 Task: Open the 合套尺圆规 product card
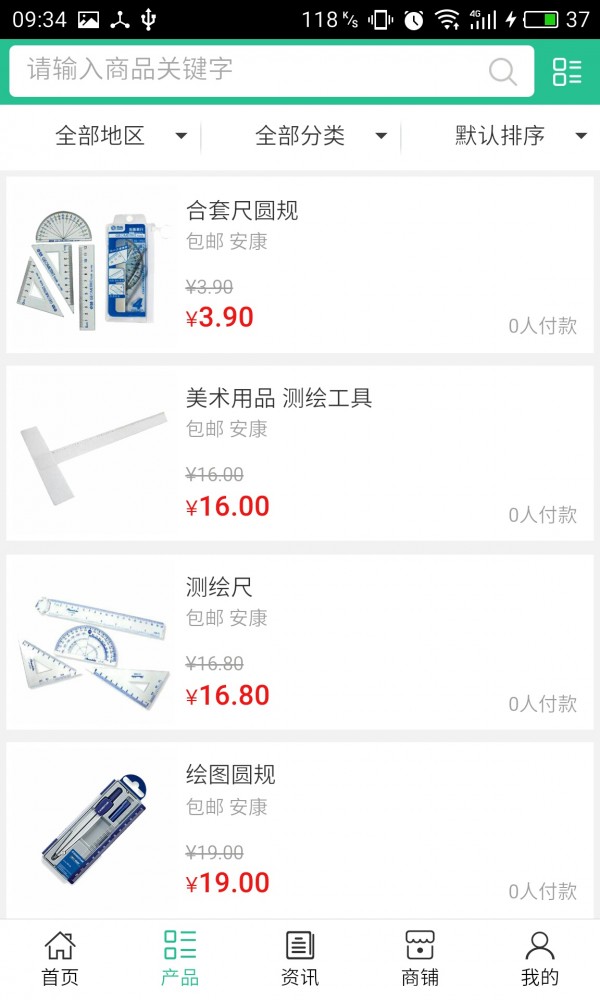pyautogui.click(x=300, y=265)
